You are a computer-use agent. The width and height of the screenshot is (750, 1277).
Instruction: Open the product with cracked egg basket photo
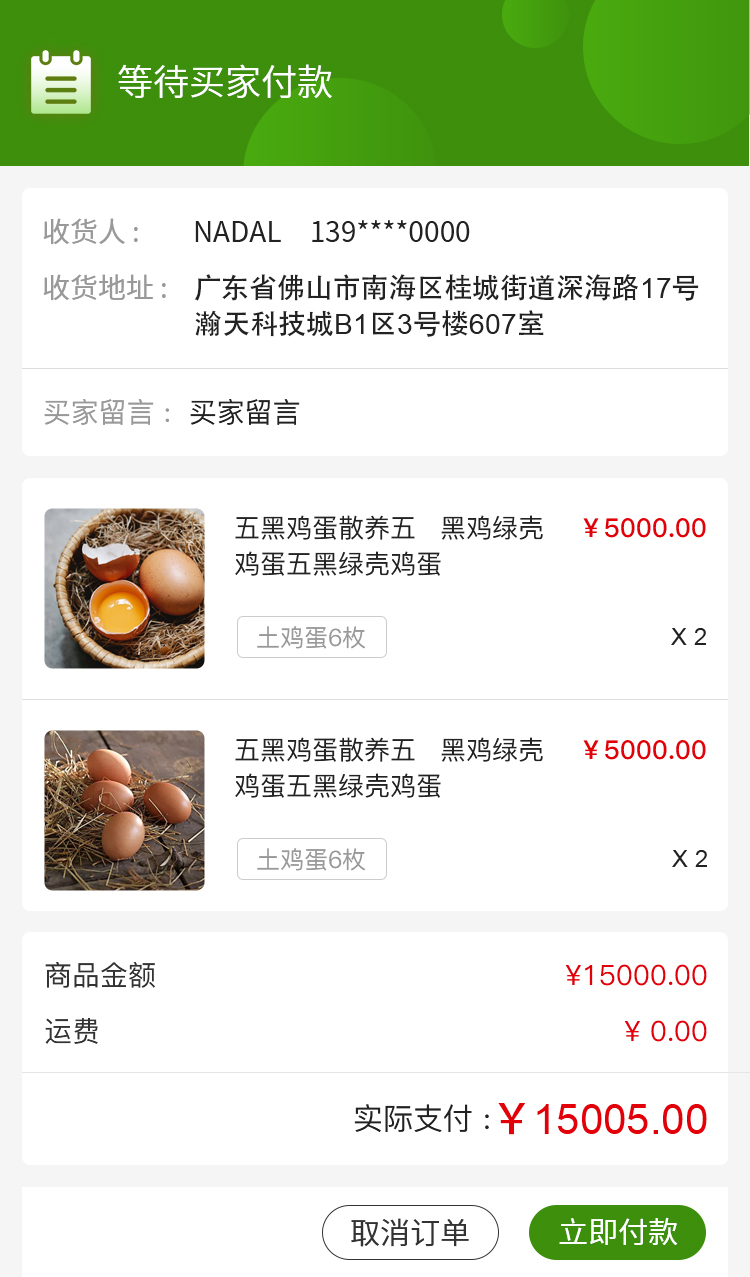click(x=124, y=588)
